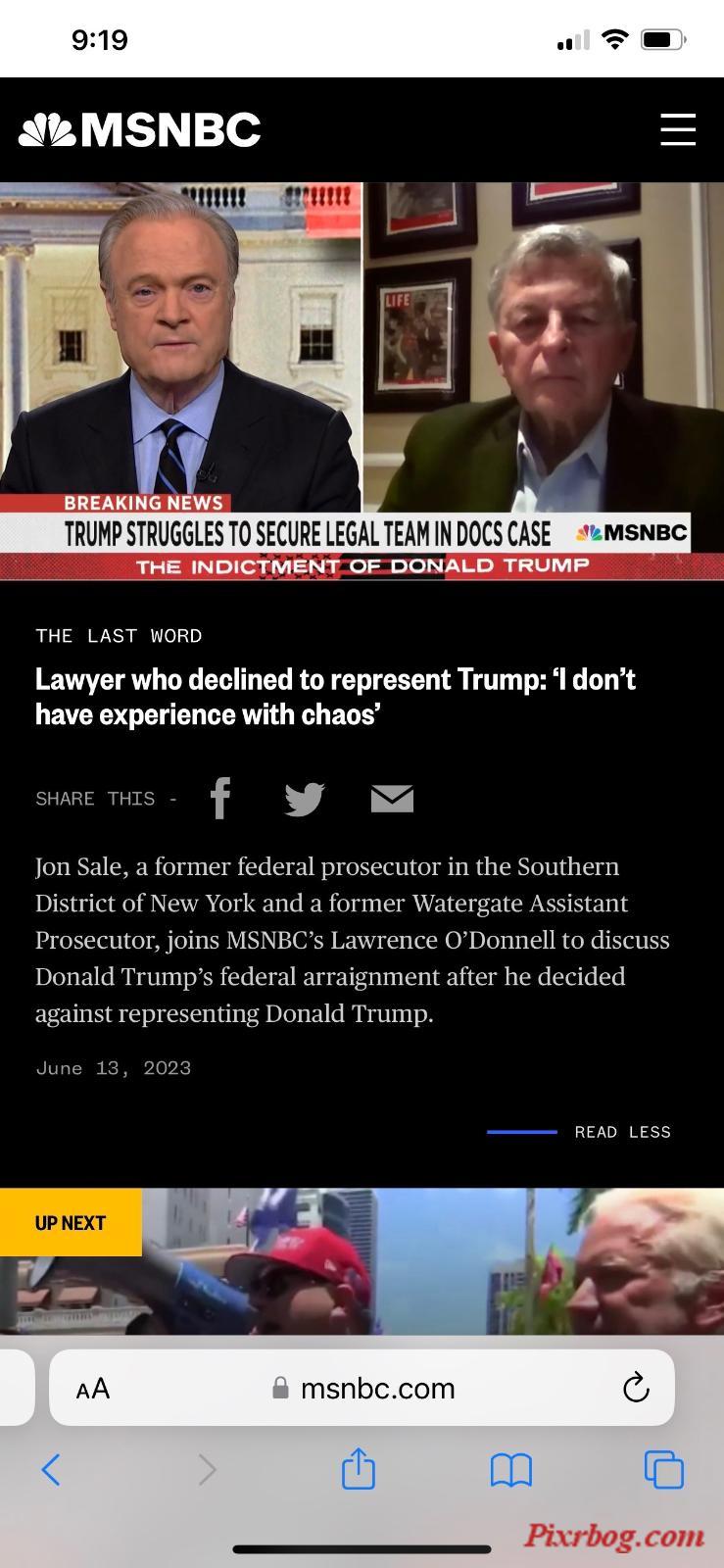Go back to the previous page
Viewport: 724px width, 1568px height.
(51, 1469)
